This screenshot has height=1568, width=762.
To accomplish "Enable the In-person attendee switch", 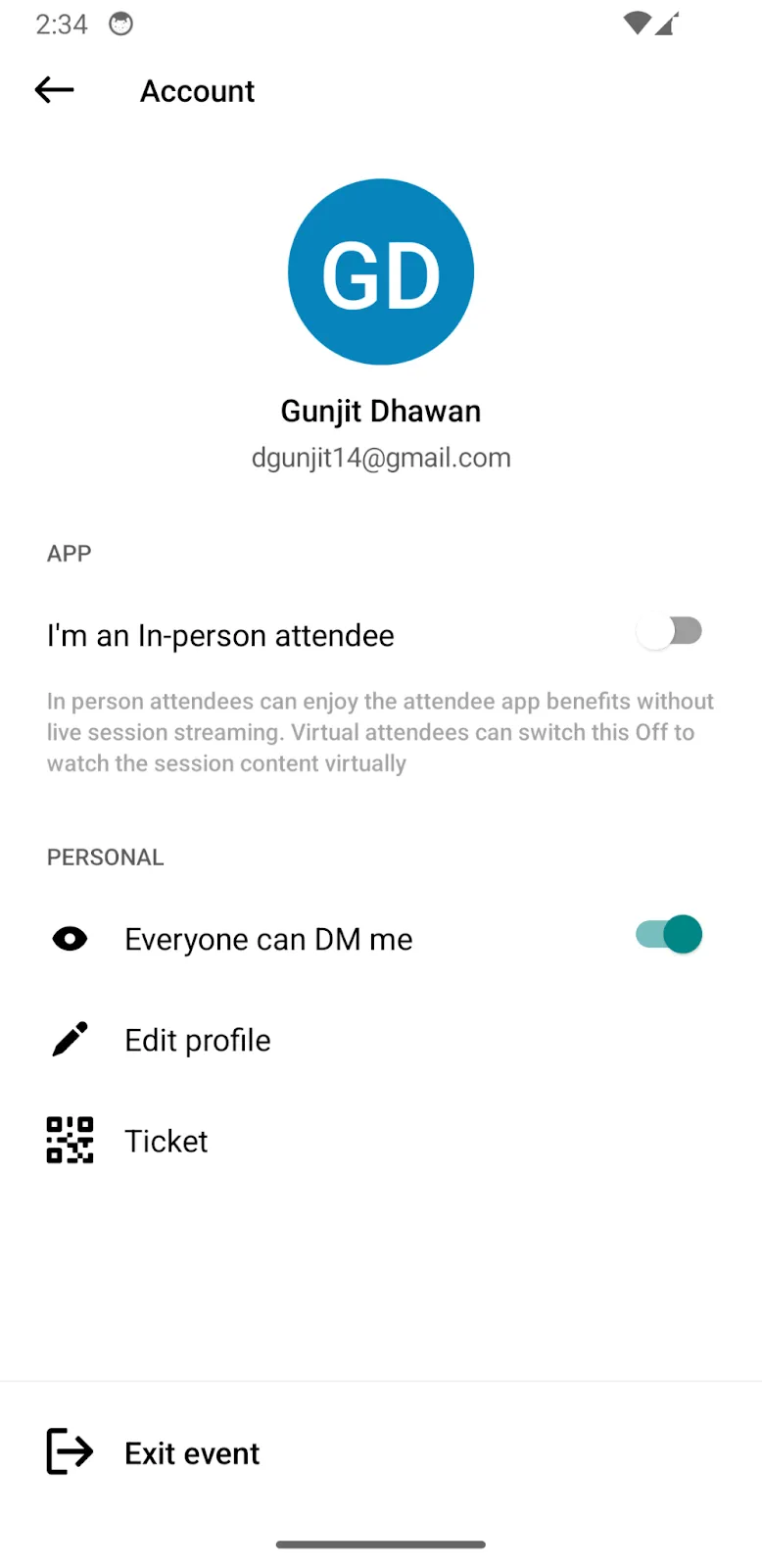I will coord(670,632).
